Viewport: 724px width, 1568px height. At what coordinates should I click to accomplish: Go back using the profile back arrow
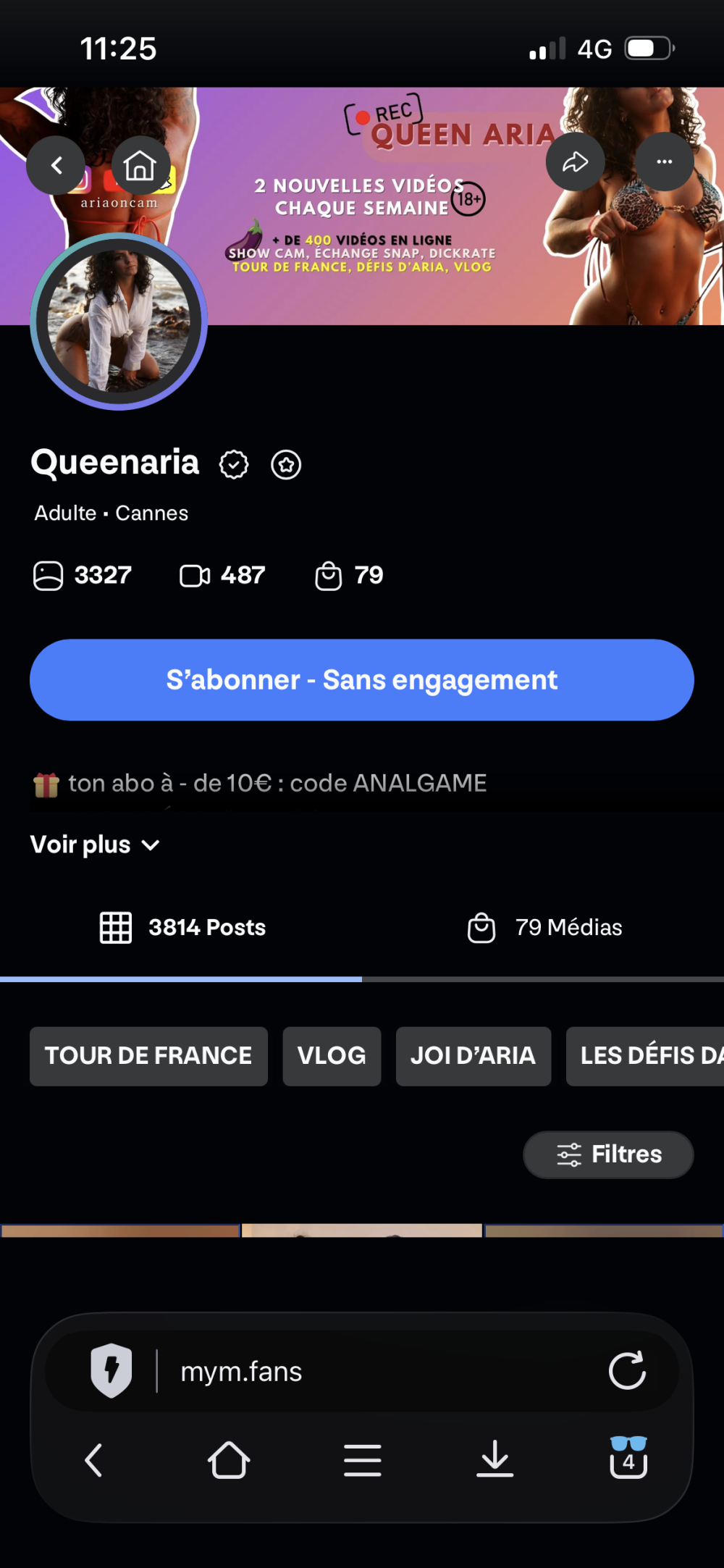coord(56,165)
